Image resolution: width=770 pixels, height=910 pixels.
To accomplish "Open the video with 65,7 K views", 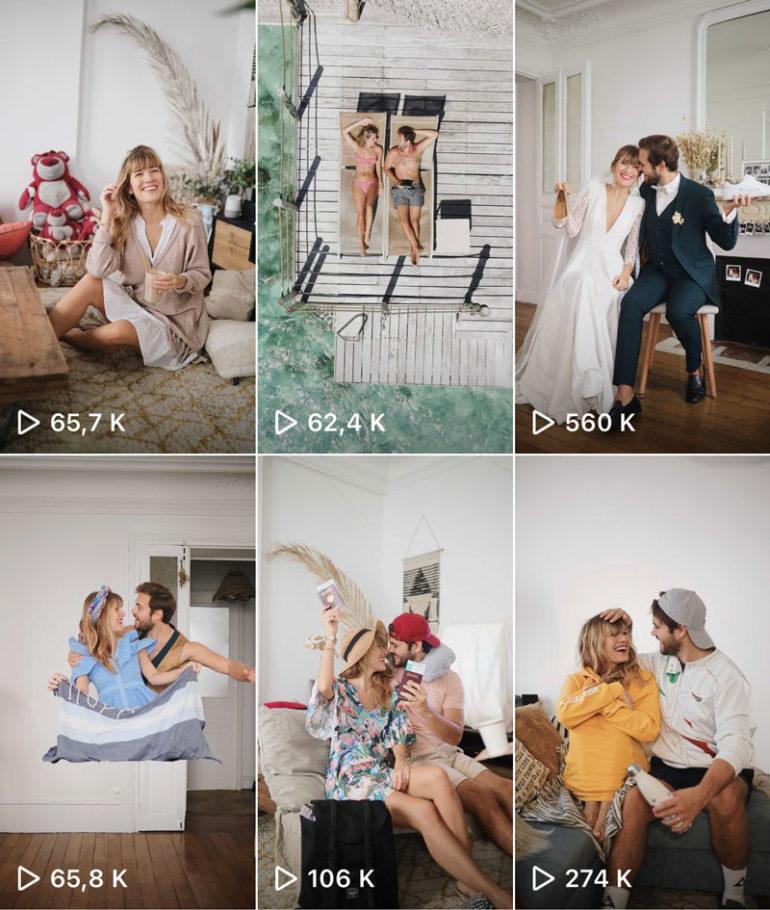I will point(127,226).
